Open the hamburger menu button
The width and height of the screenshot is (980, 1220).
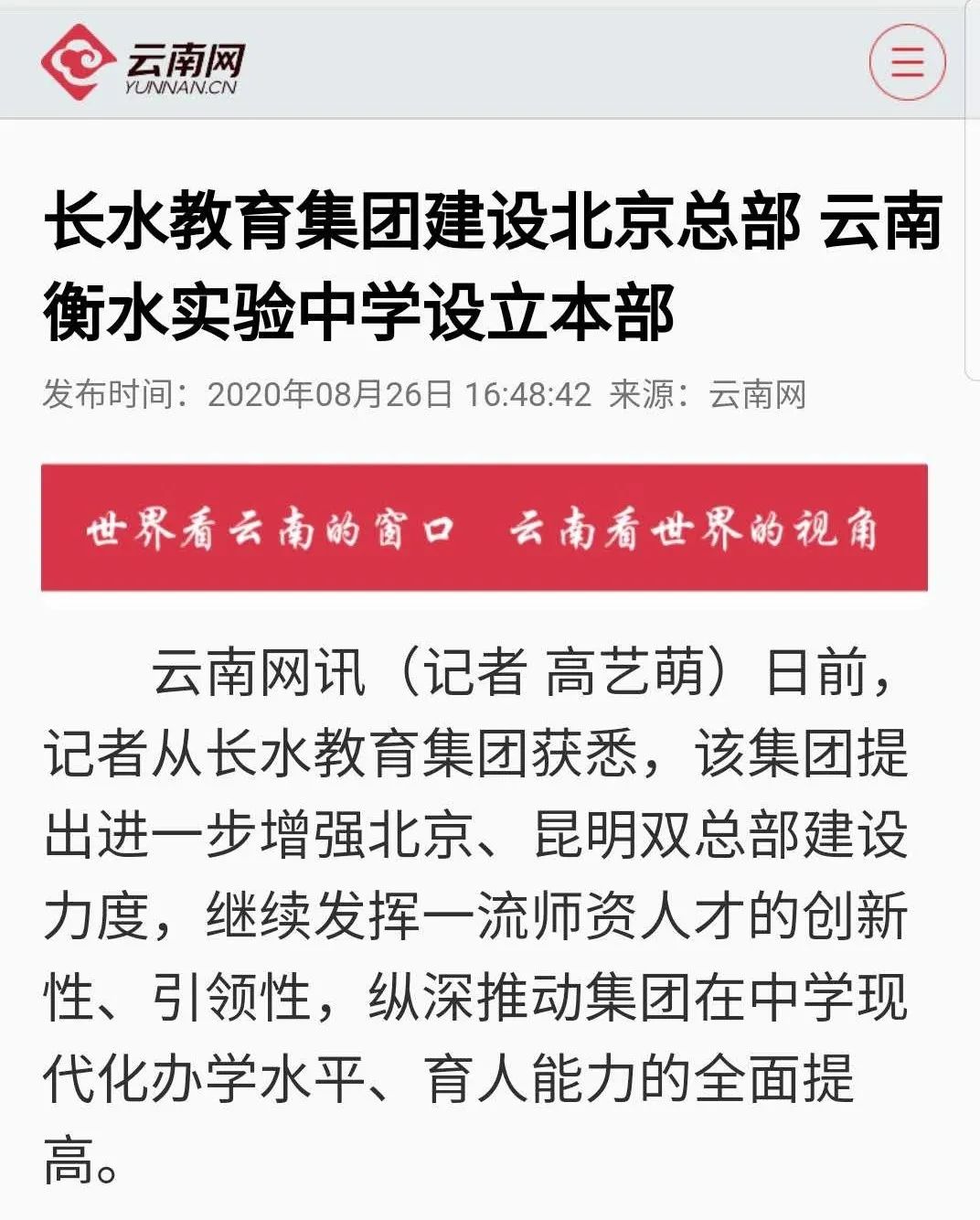pos(906,62)
